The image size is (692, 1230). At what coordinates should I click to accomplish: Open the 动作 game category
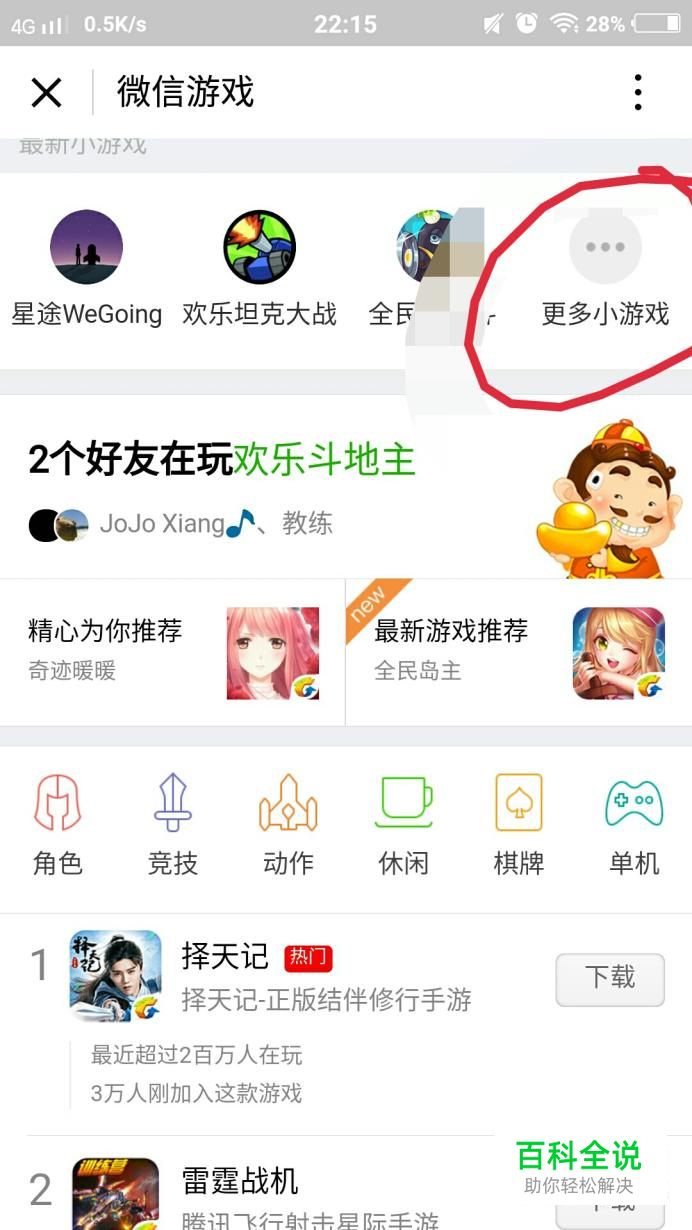click(x=288, y=825)
